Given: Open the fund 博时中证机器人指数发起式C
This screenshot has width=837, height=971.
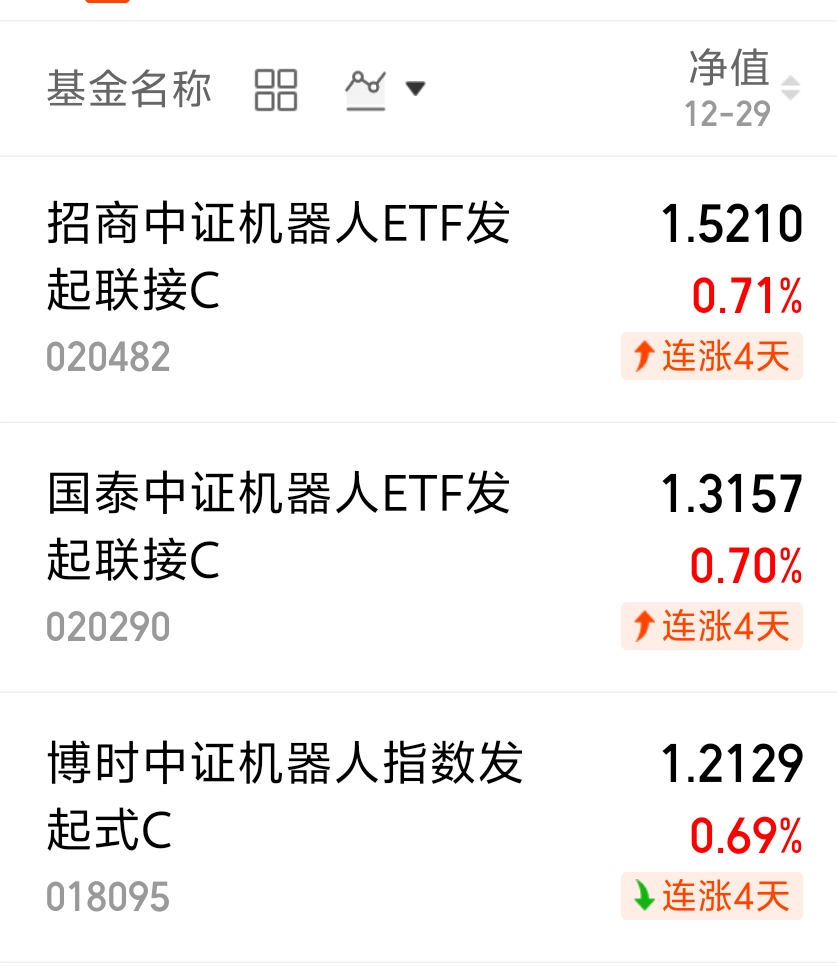Looking at the screenshot, I should tap(418, 827).
